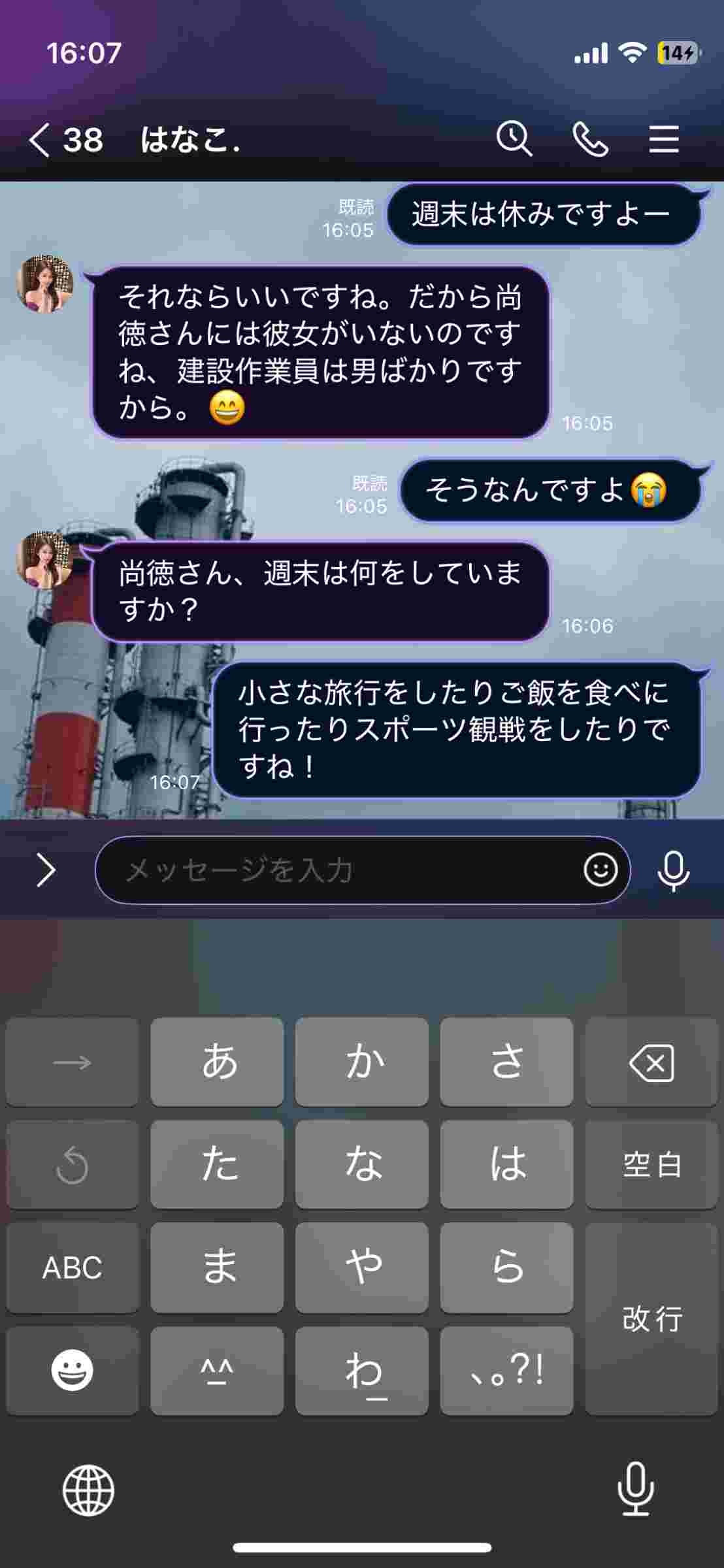Expand the attachment options arrow

click(x=45, y=870)
